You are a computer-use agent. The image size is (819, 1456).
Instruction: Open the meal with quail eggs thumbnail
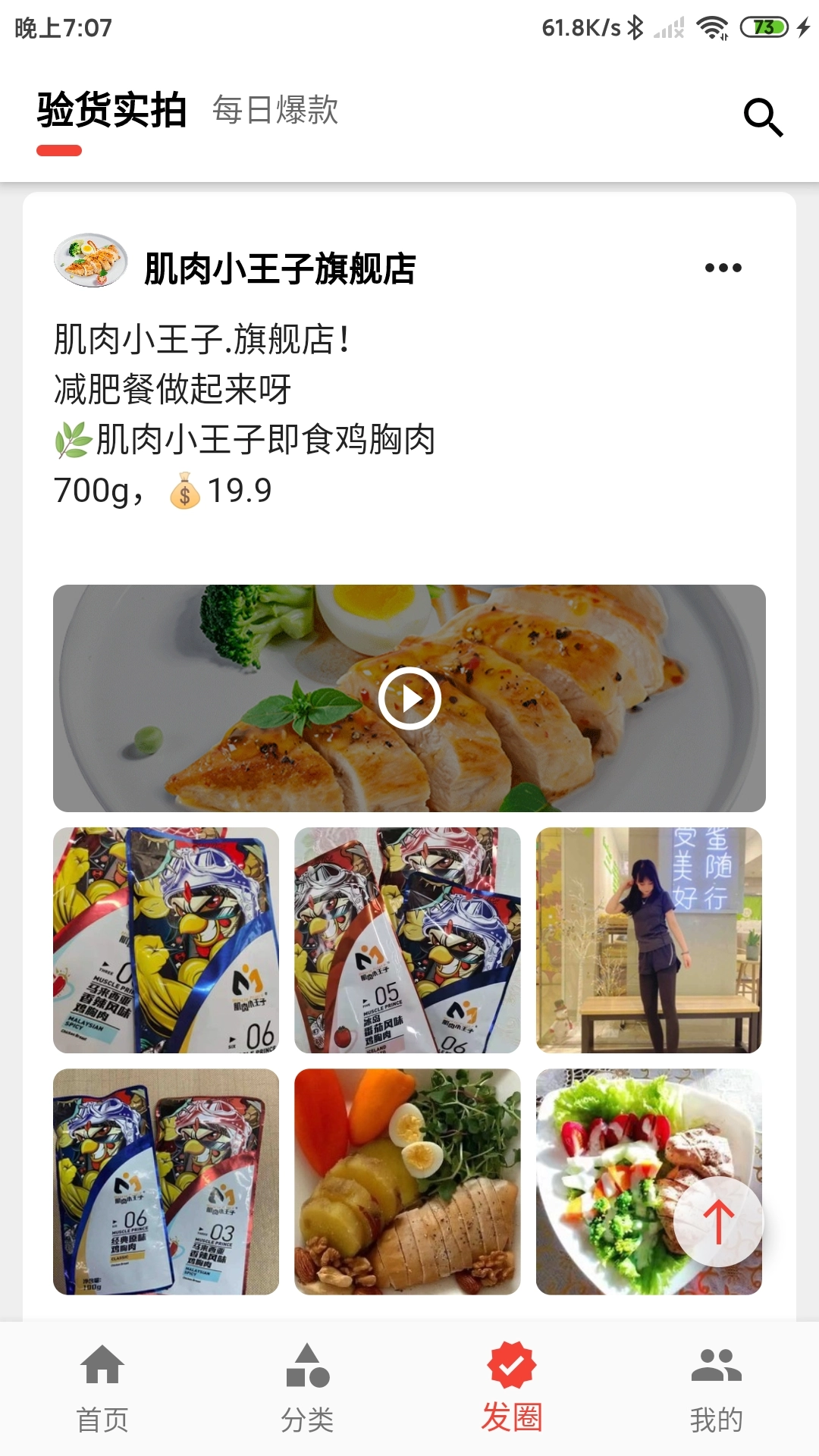(x=408, y=1177)
